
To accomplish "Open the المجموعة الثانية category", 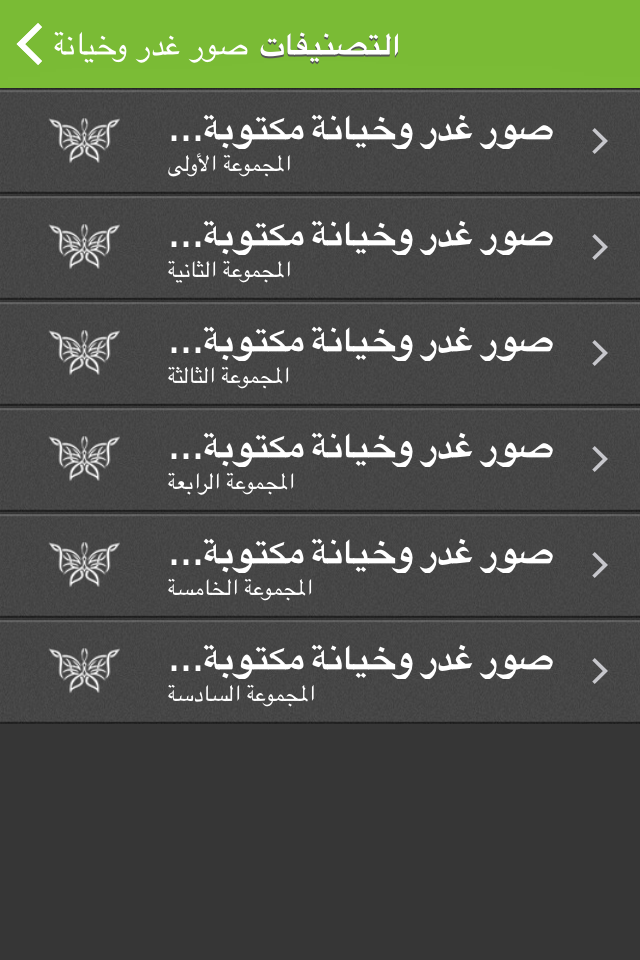I will pos(320,247).
